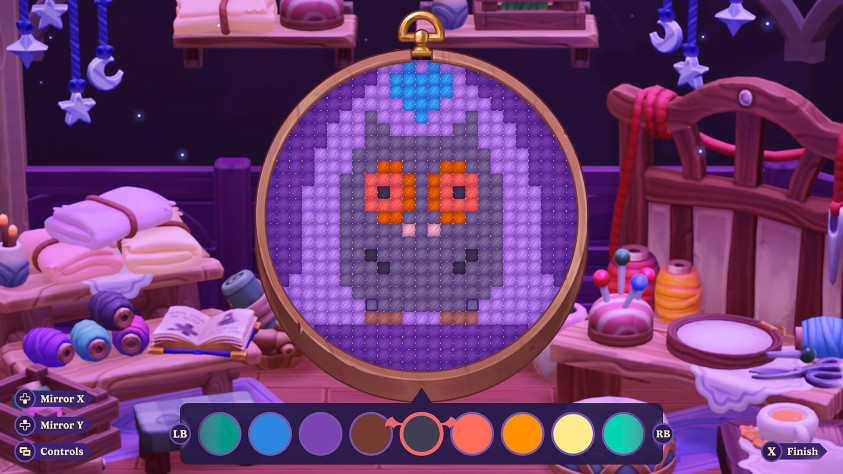Open the Controls help
The width and height of the screenshot is (843, 474).
50,451
